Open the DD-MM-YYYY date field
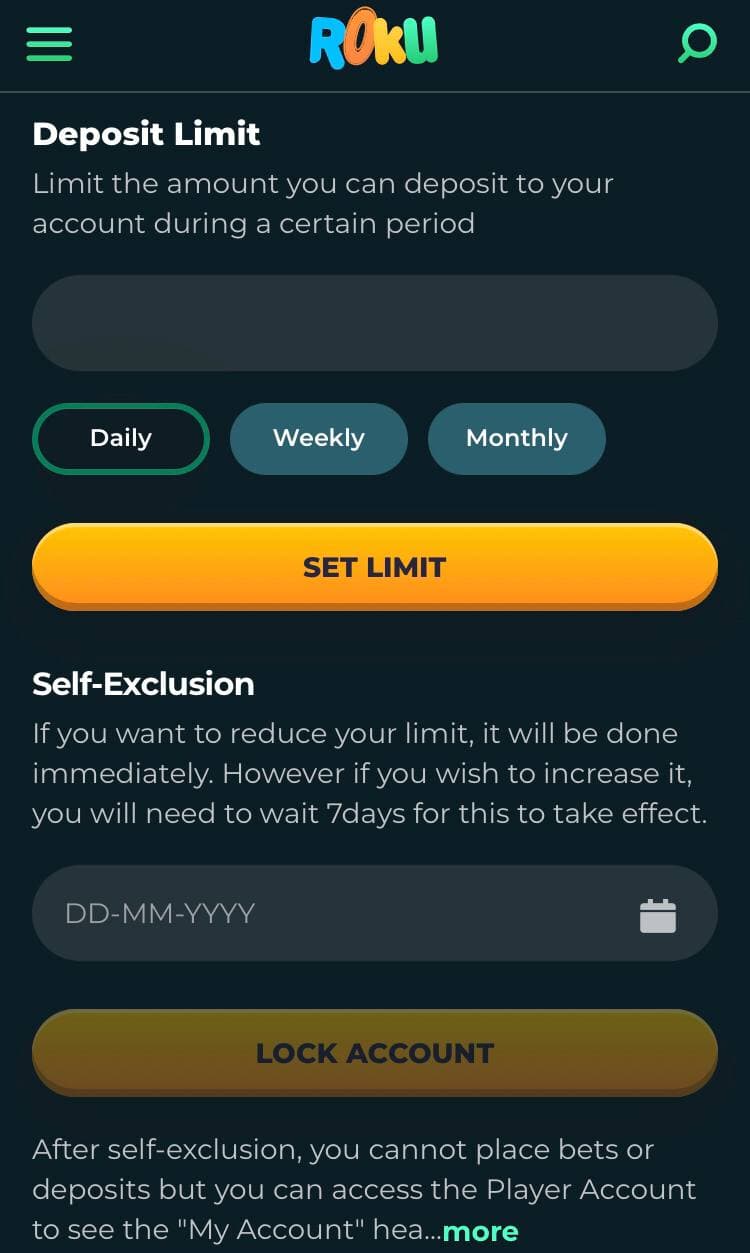 click(x=375, y=913)
